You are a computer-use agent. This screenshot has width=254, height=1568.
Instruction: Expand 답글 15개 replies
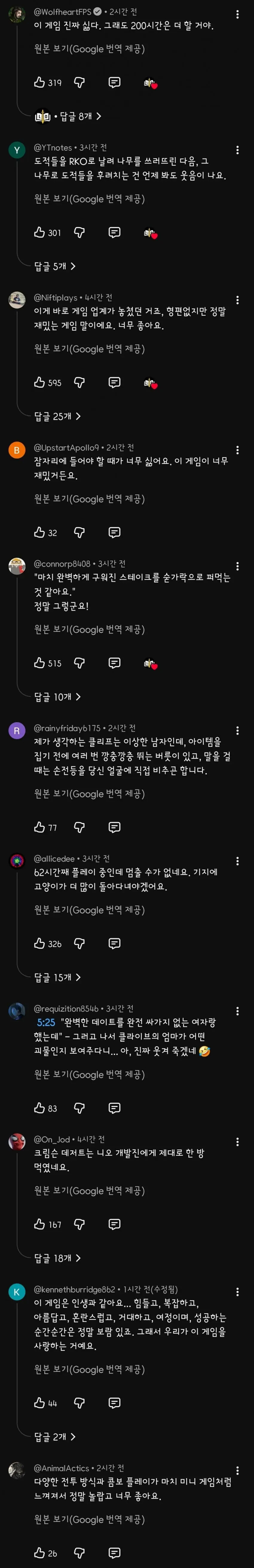(x=57, y=977)
